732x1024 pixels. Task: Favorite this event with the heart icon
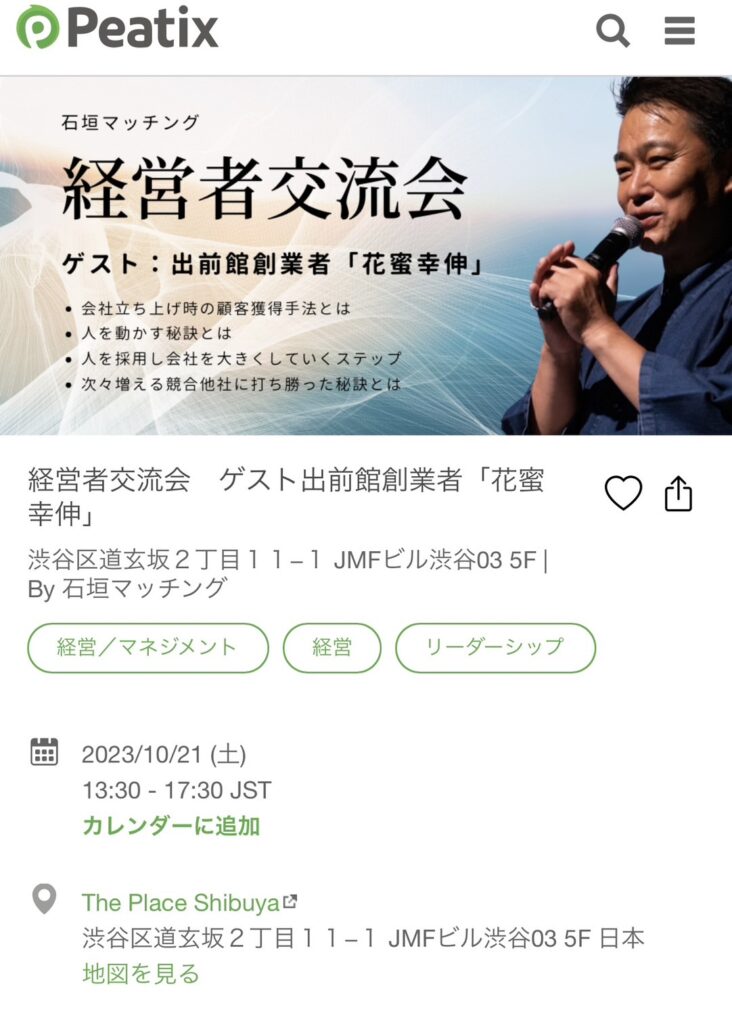tap(623, 493)
